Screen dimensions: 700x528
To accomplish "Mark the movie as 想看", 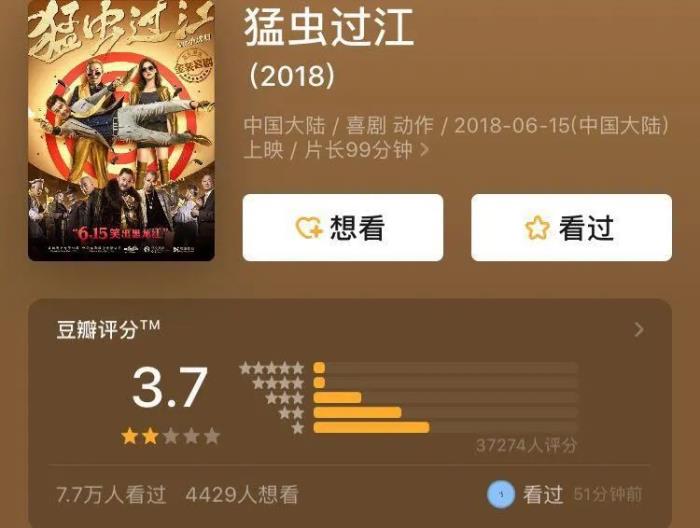I will click(x=342, y=228).
